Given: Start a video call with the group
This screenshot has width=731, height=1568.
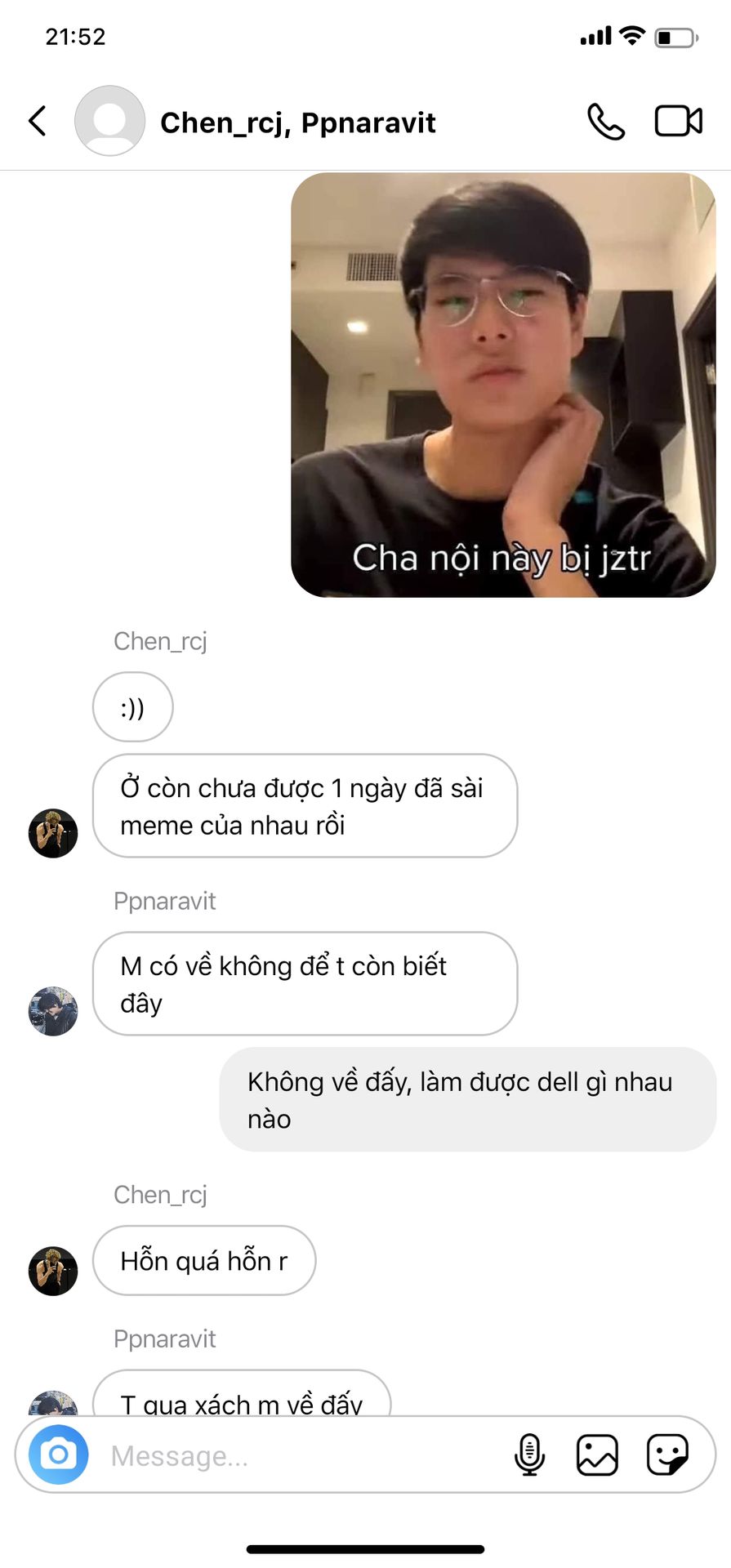Looking at the screenshot, I should [x=679, y=122].
